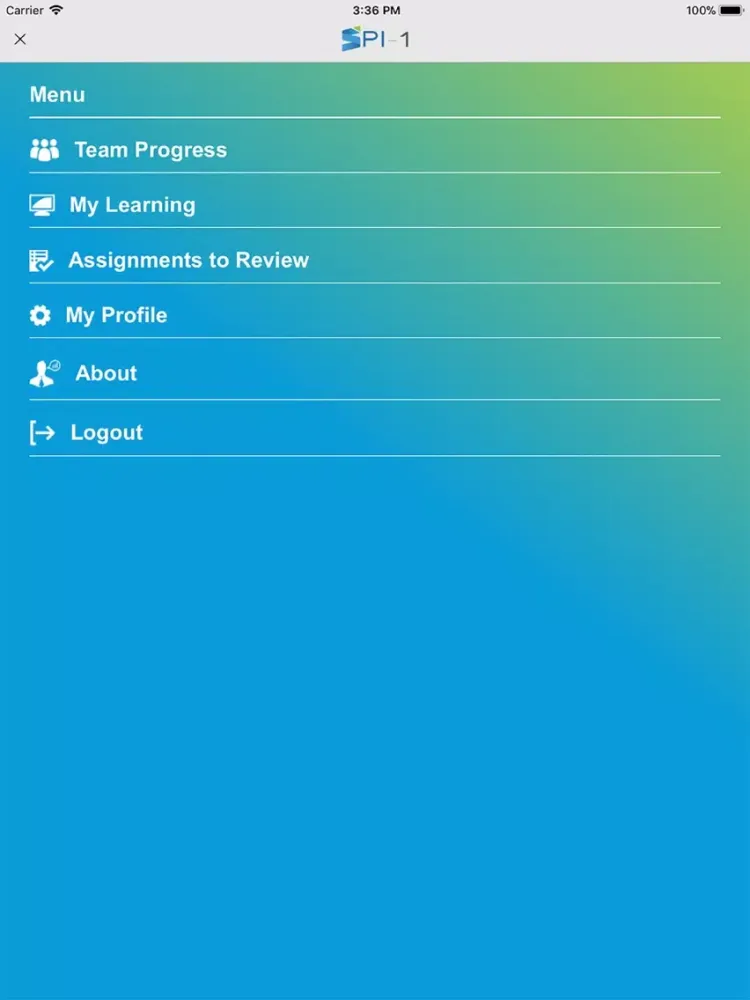Go to My Learning
The image size is (750, 1000).
point(132,205)
